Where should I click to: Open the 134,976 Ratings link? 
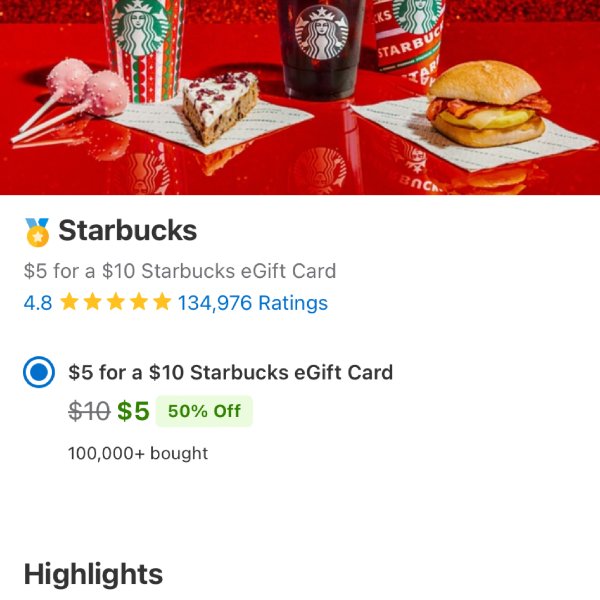click(252, 302)
